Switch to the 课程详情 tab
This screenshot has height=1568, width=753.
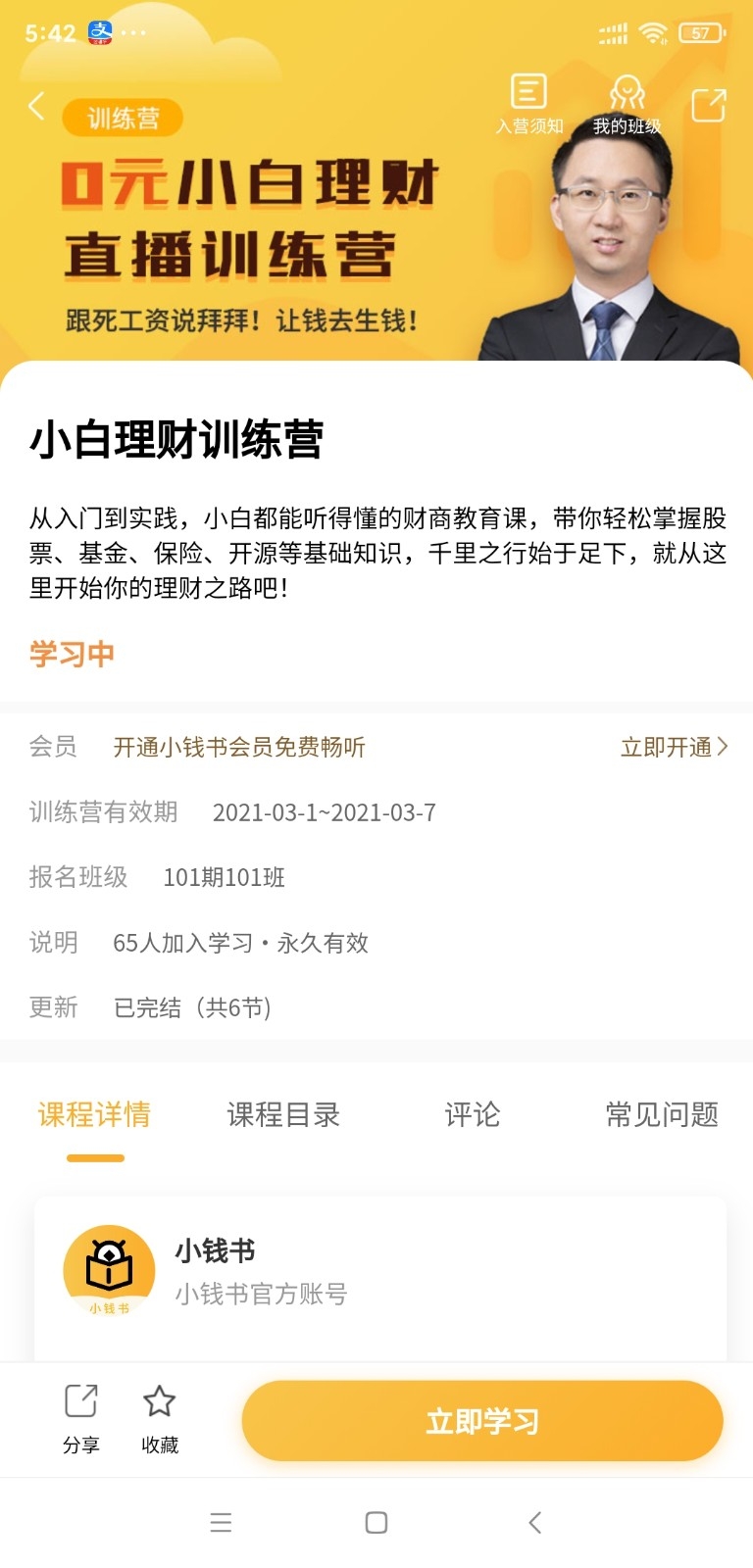[x=94, y=1115]
